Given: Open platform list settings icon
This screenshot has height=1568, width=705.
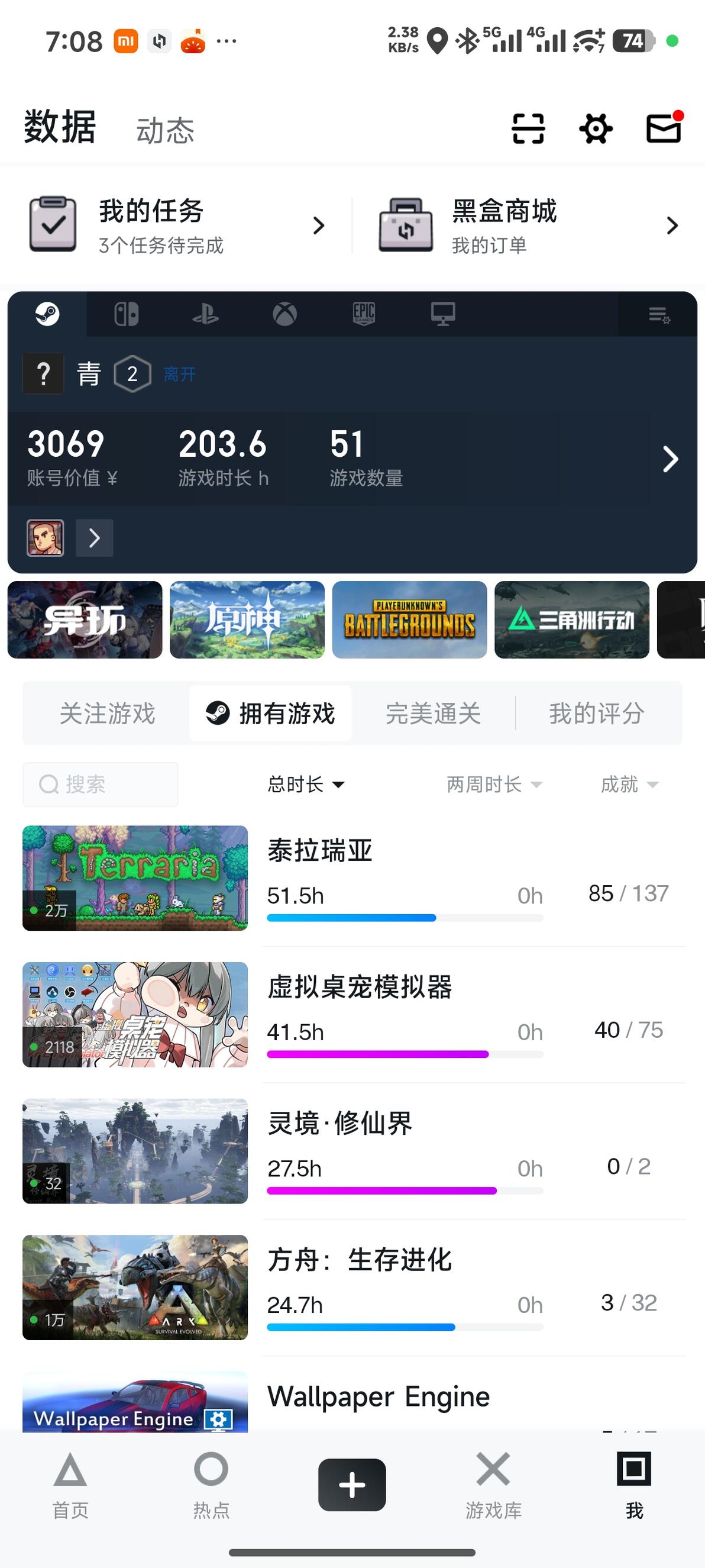Looking at the screenshot, I should point(659,315).
